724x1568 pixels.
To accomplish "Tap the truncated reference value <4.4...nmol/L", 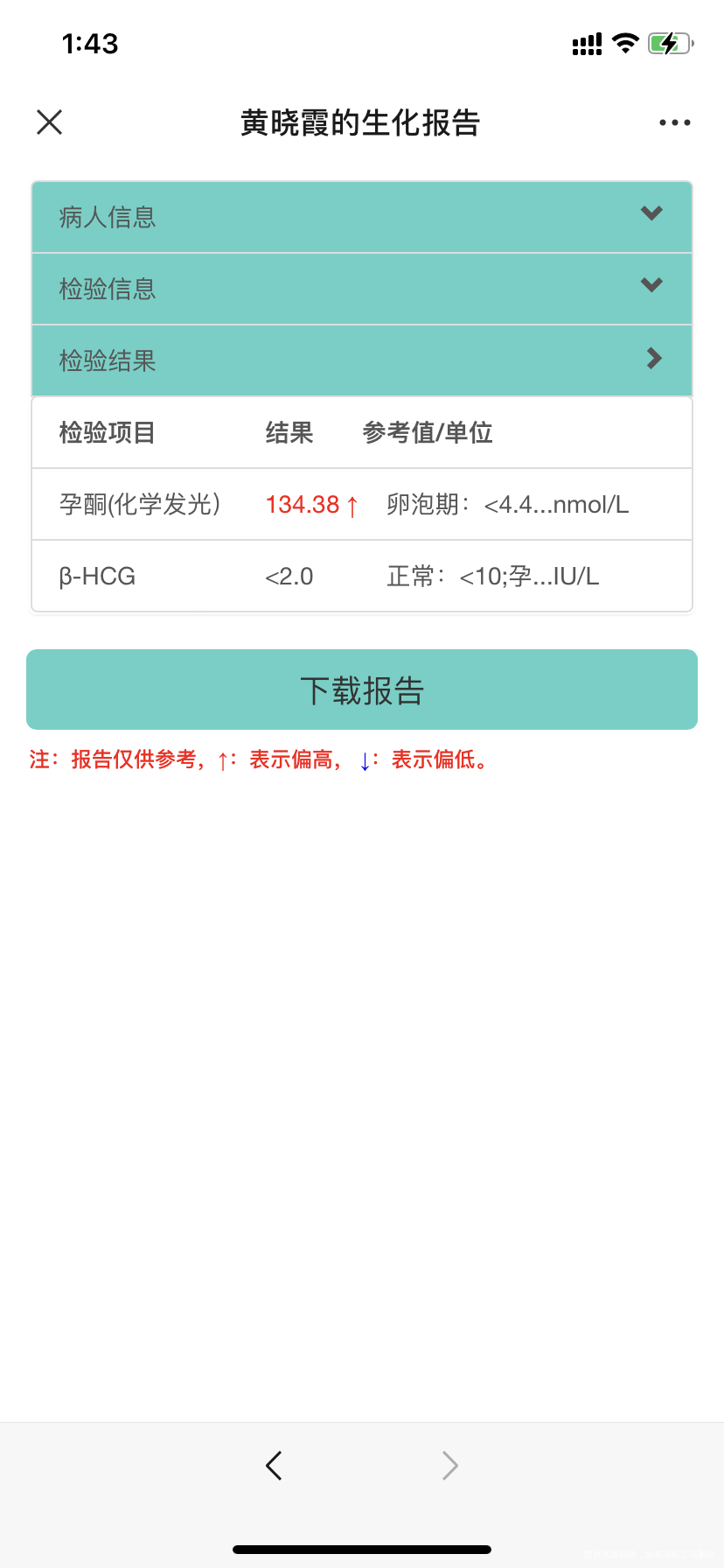I will tap(507, 505).
